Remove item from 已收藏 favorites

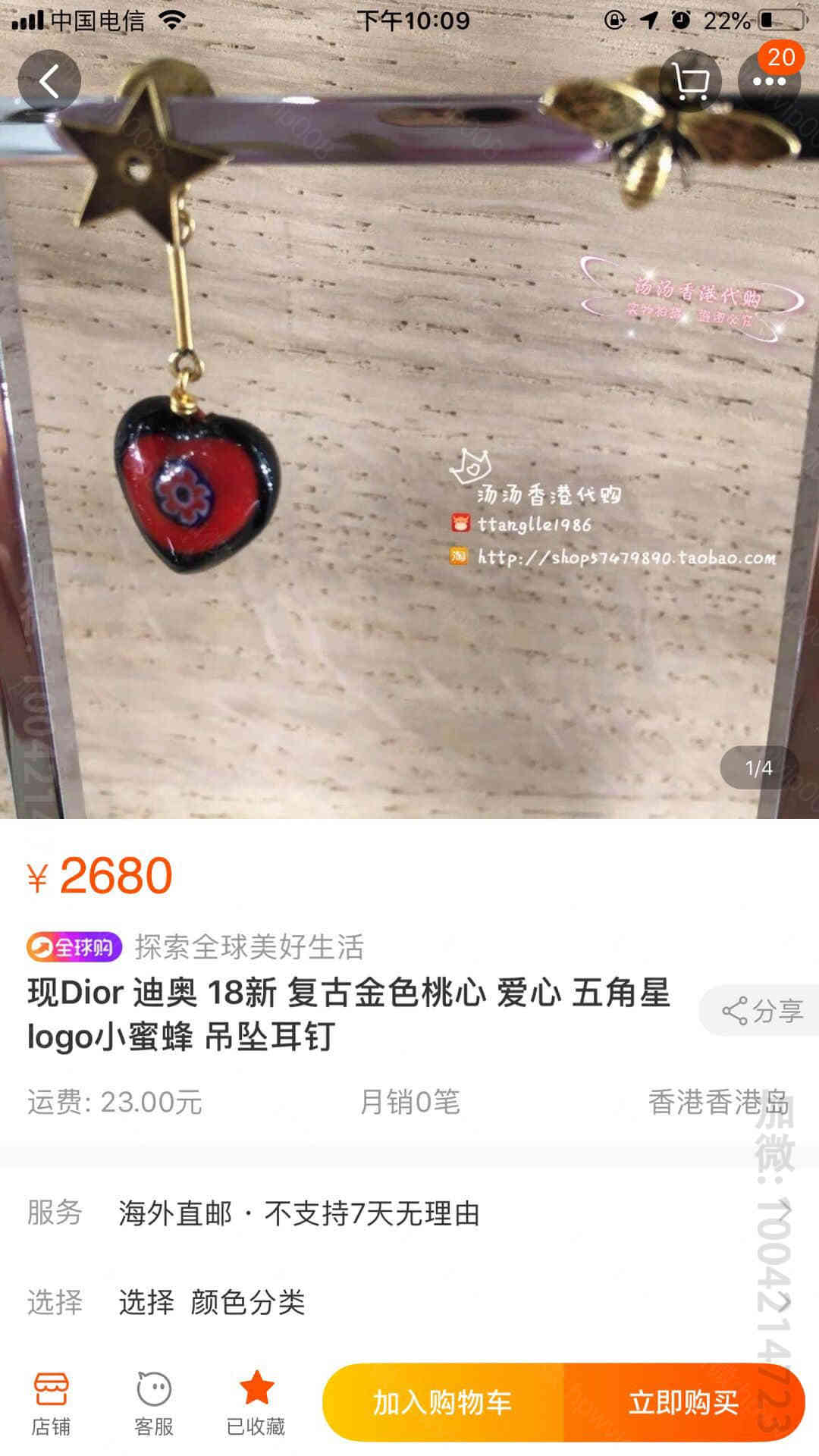click(x=256, y=1402)
